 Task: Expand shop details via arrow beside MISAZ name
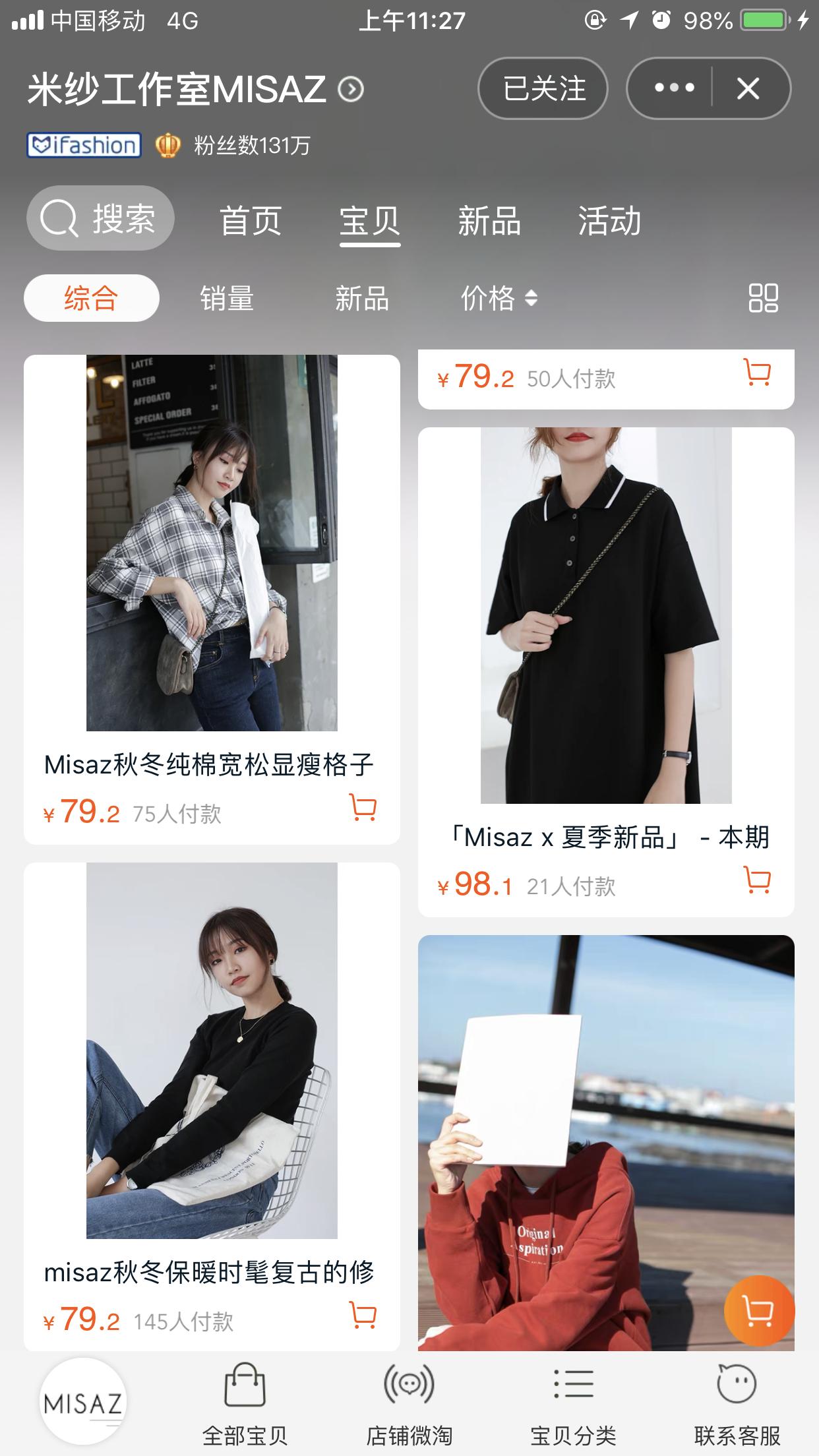[351, 89]
